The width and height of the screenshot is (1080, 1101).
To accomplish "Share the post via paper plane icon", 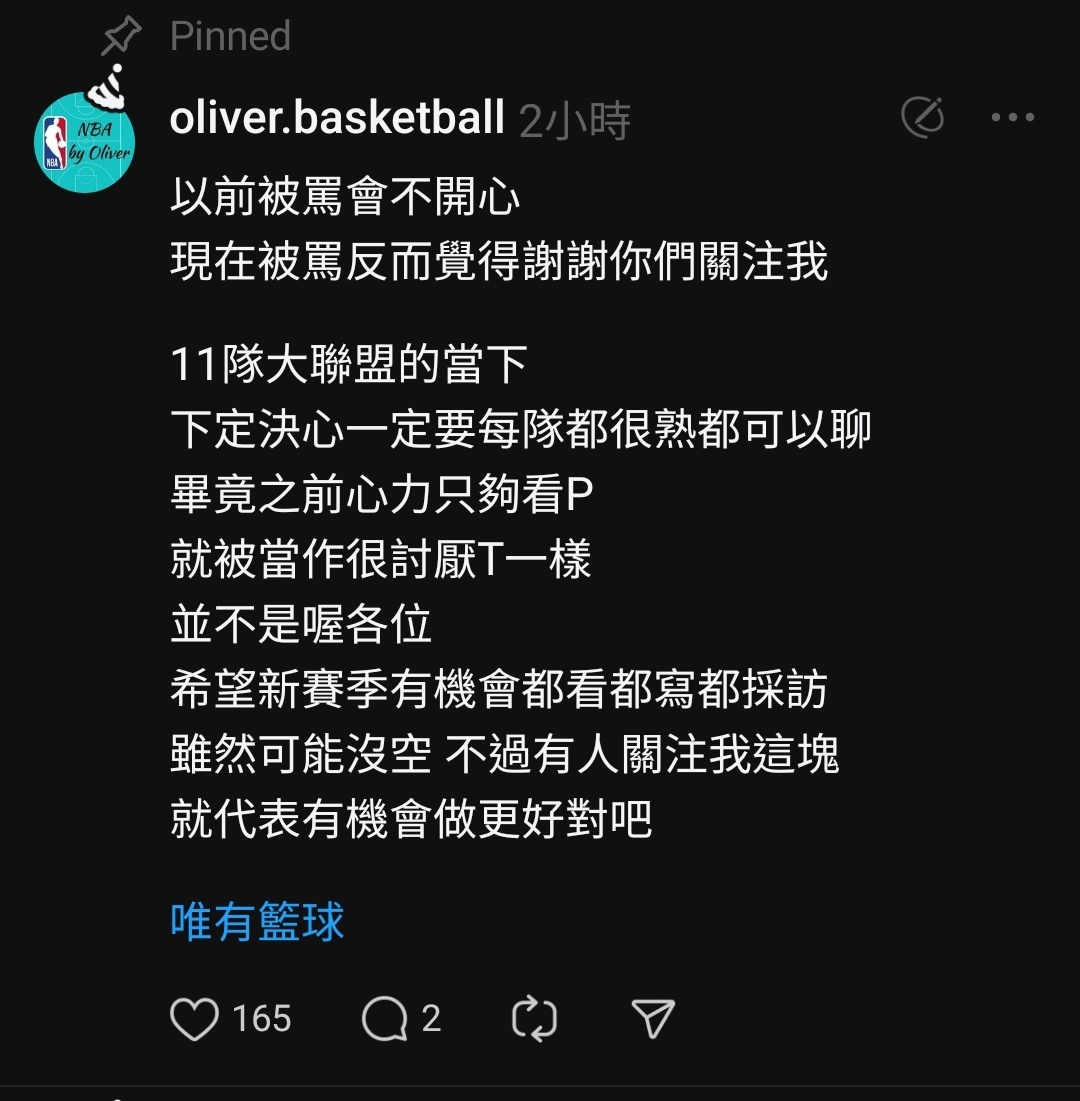I will coord(654,1019).
